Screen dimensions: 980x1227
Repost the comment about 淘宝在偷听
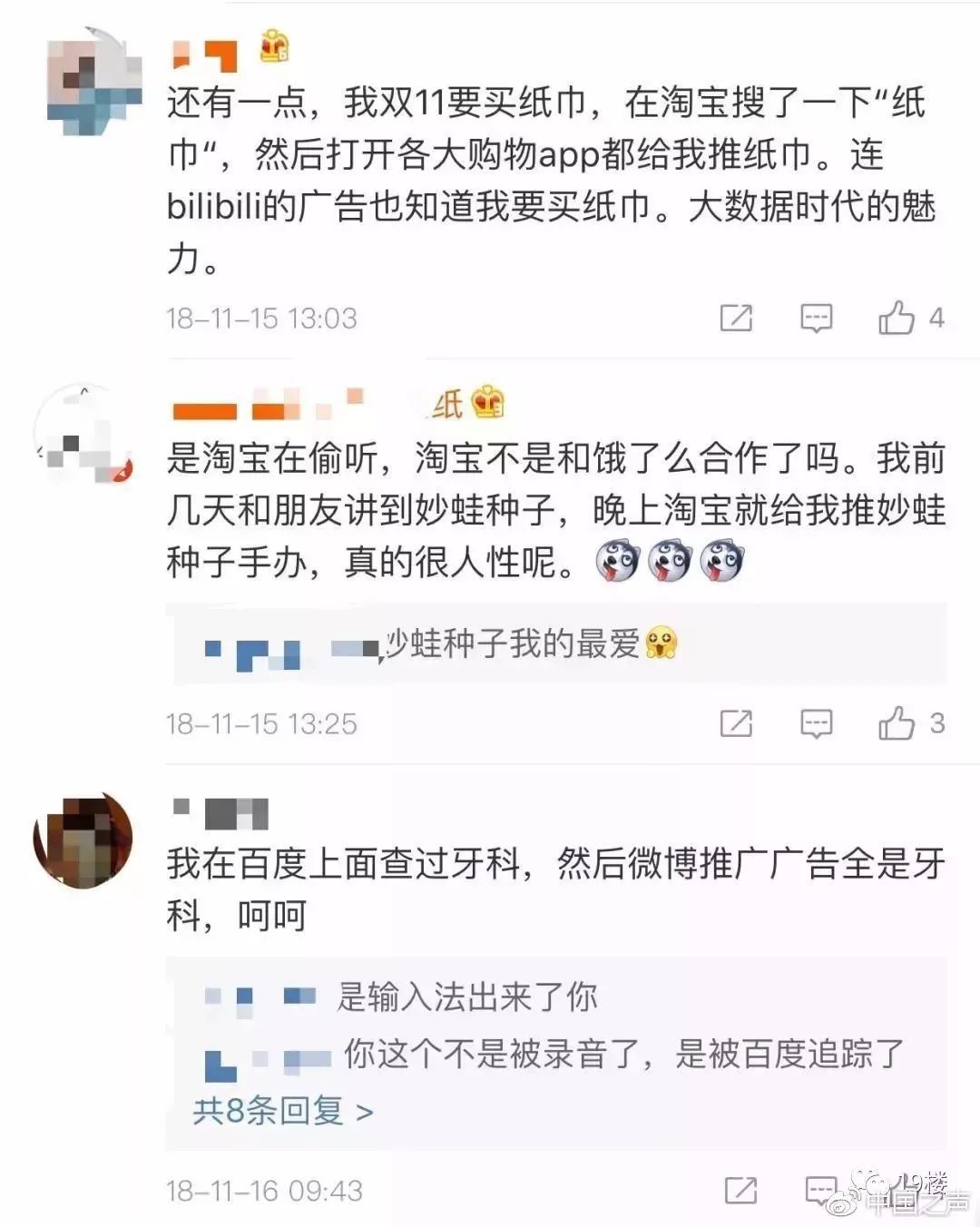click(736, 723)
